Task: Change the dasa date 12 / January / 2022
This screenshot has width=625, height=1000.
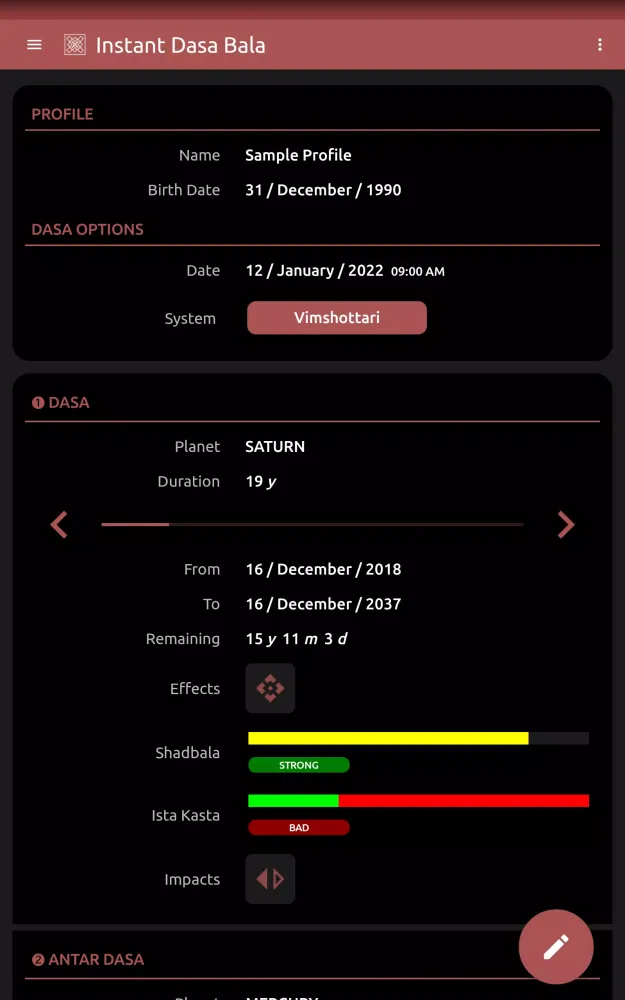Action: click(x=314, y=270)
